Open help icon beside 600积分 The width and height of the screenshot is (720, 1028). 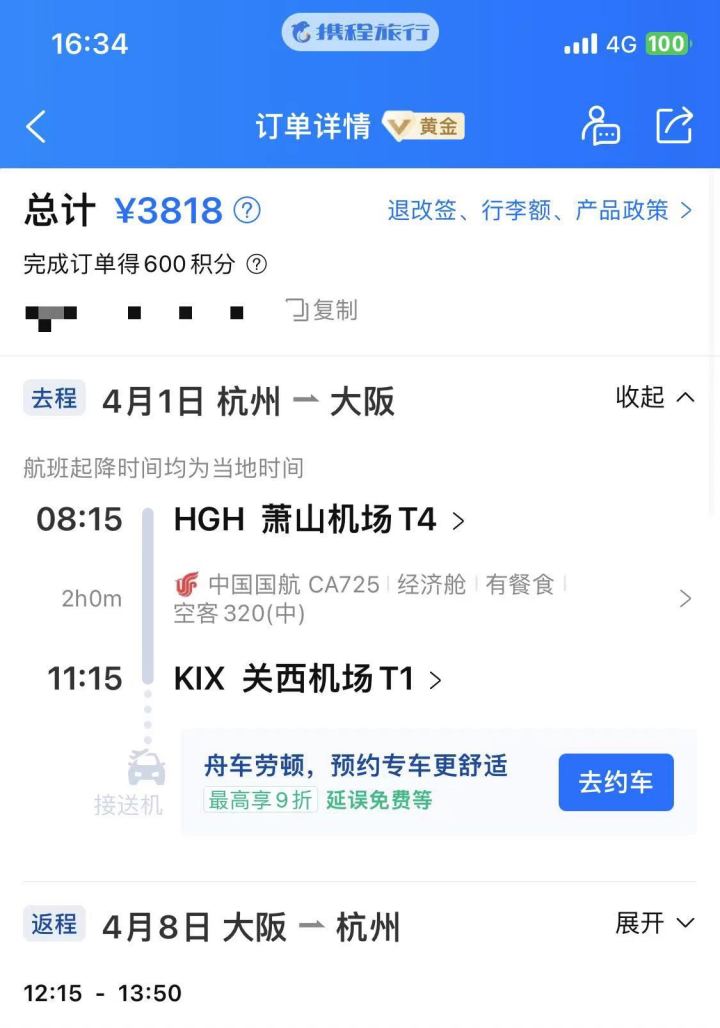[257, 264]
